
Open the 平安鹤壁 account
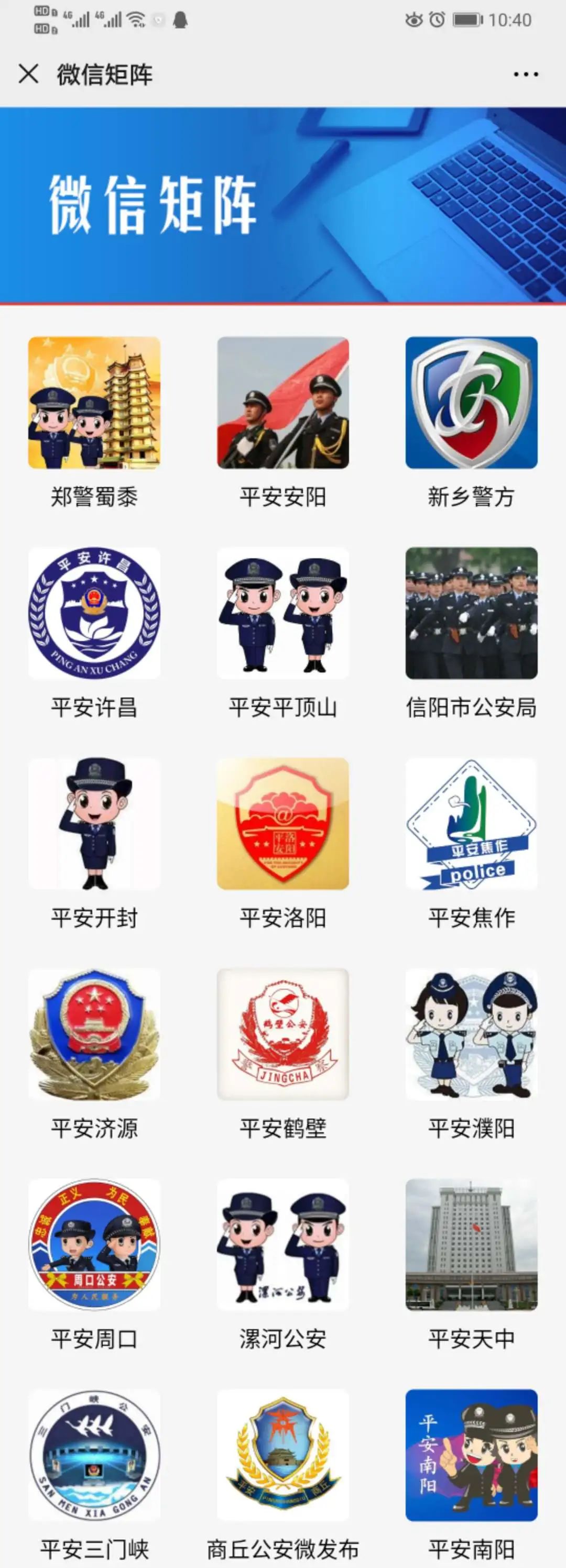(282, 1034)
